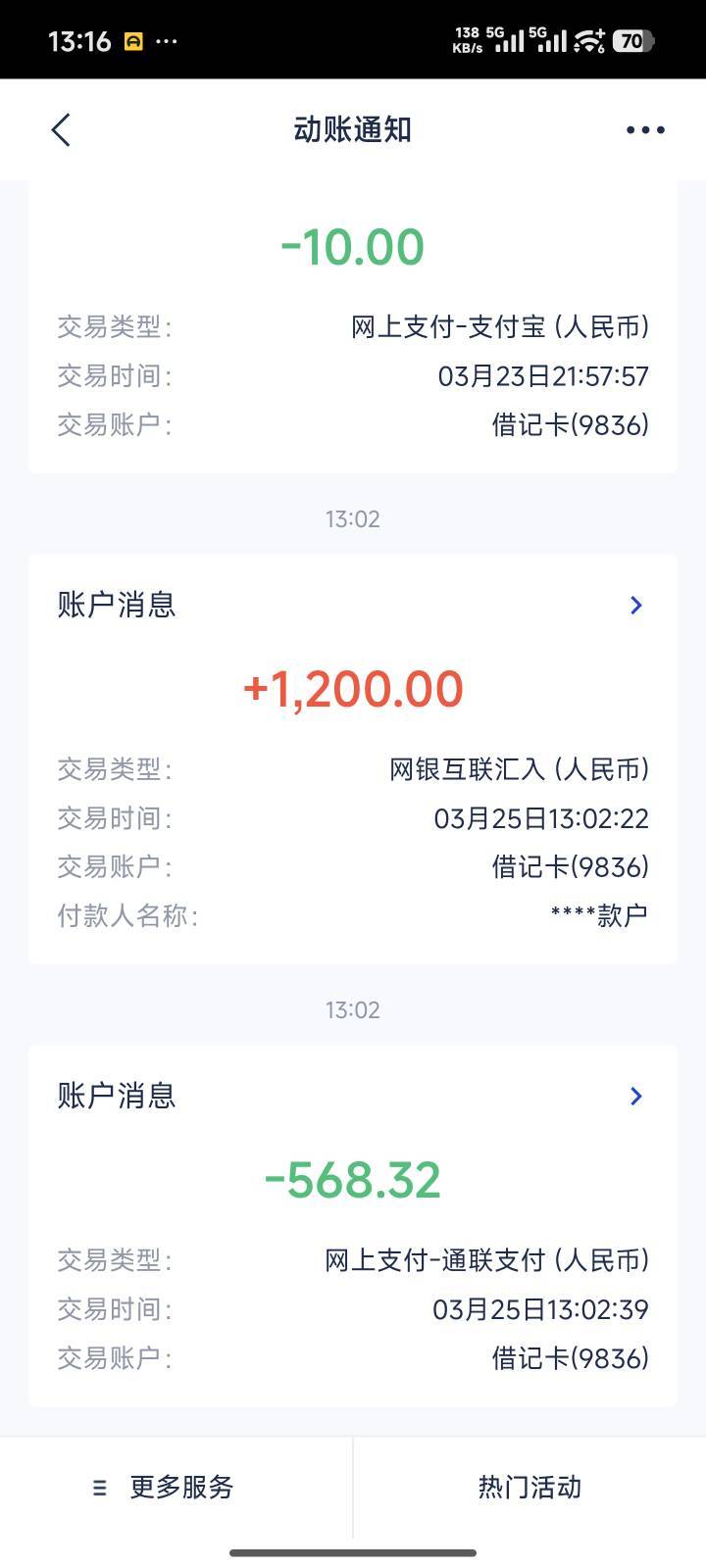Open the -568.32 账户消息 details arrow
This screenshot has height=1568, width=706.
point(636,1096)
